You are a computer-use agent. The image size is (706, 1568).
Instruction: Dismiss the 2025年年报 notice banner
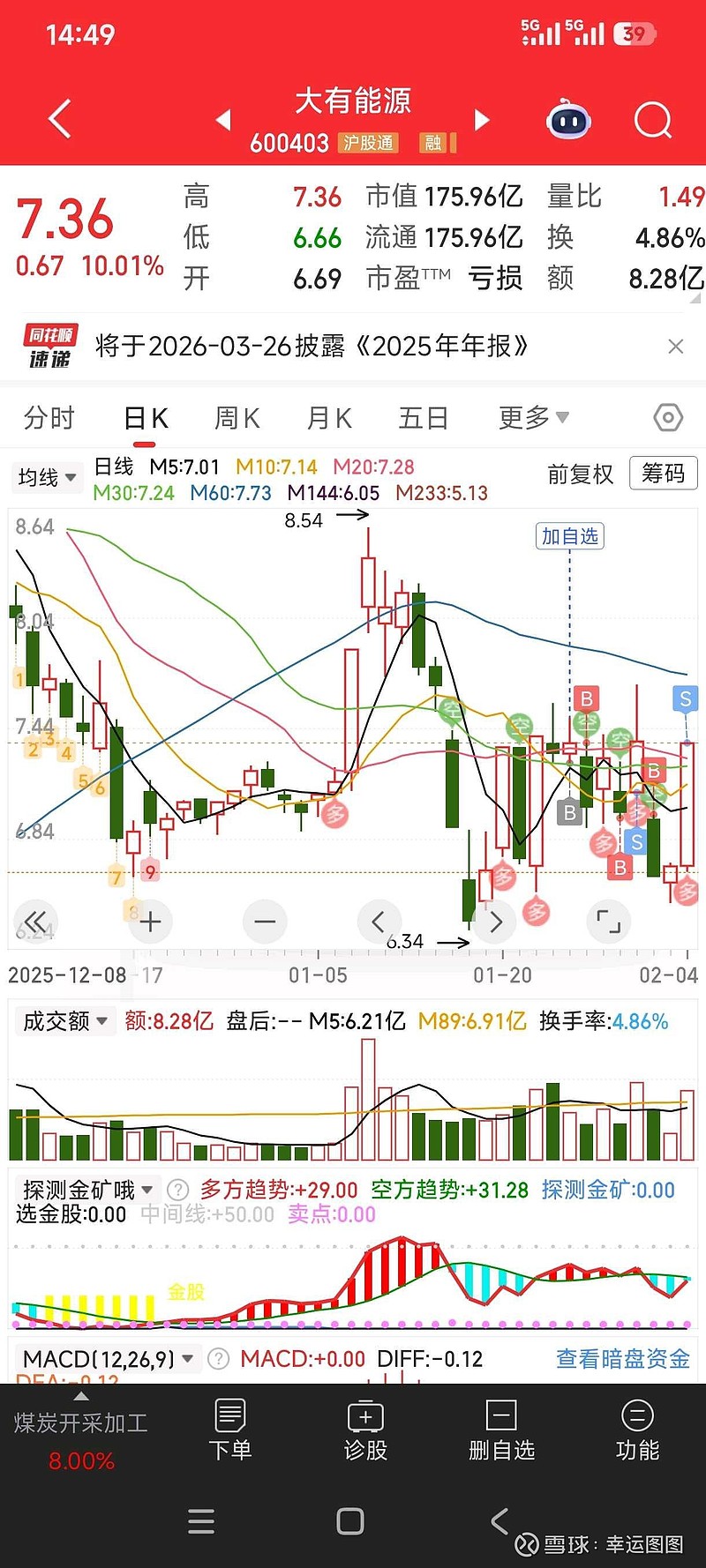(676, 347)
